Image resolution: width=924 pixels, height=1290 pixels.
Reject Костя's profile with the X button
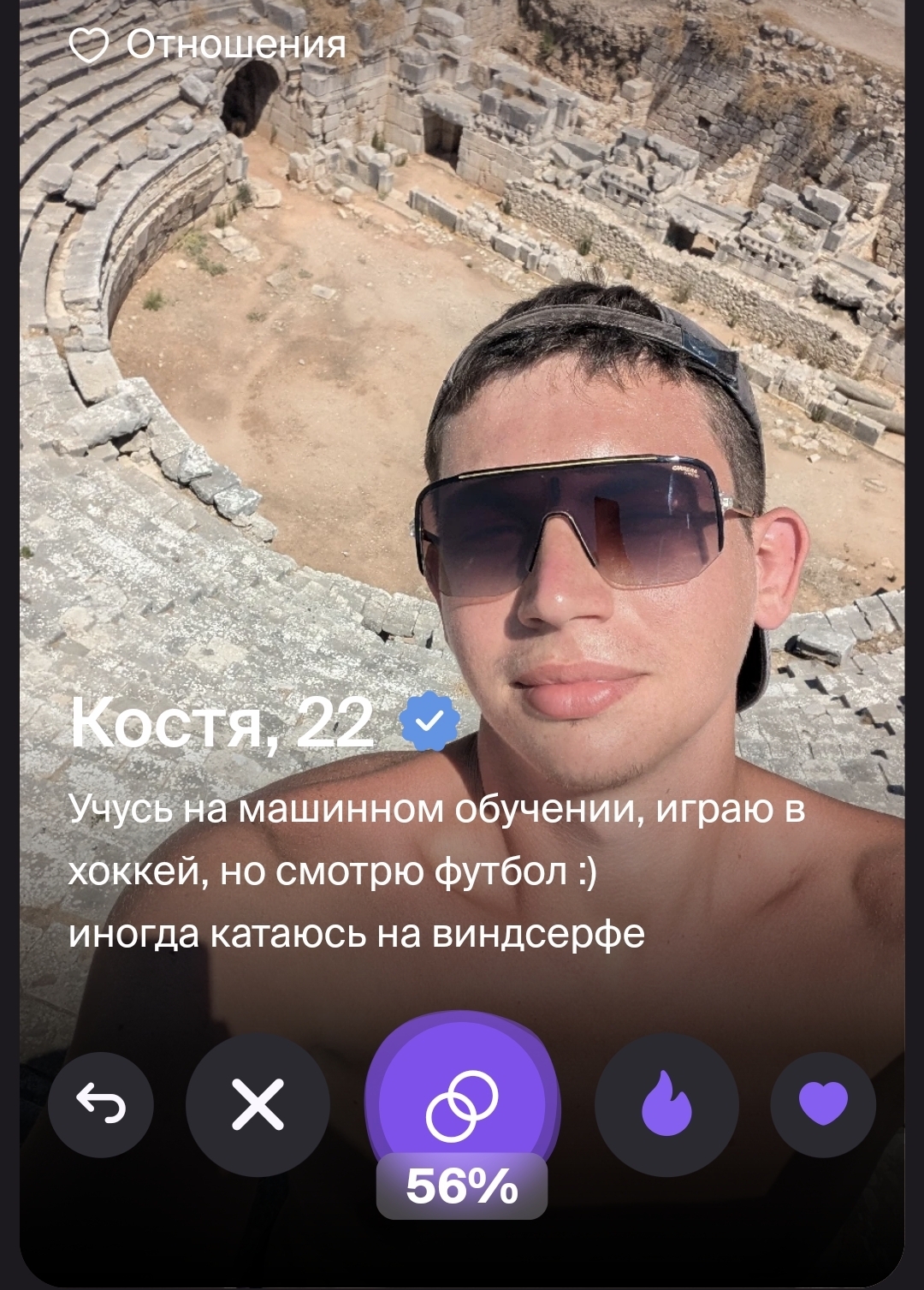click(x=258, y=1104)
